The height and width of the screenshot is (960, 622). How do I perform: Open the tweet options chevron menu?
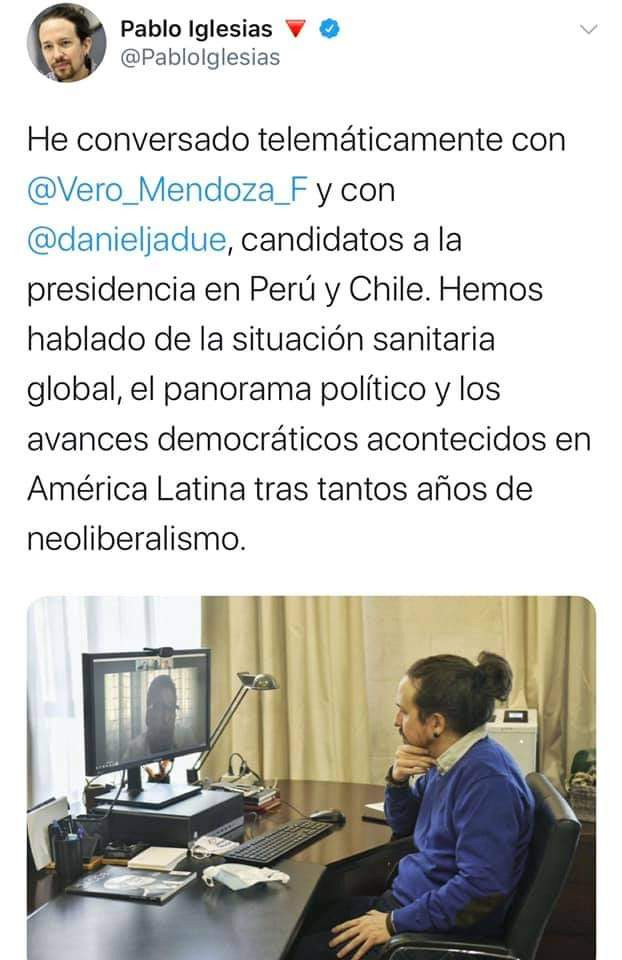coord(589,31)
